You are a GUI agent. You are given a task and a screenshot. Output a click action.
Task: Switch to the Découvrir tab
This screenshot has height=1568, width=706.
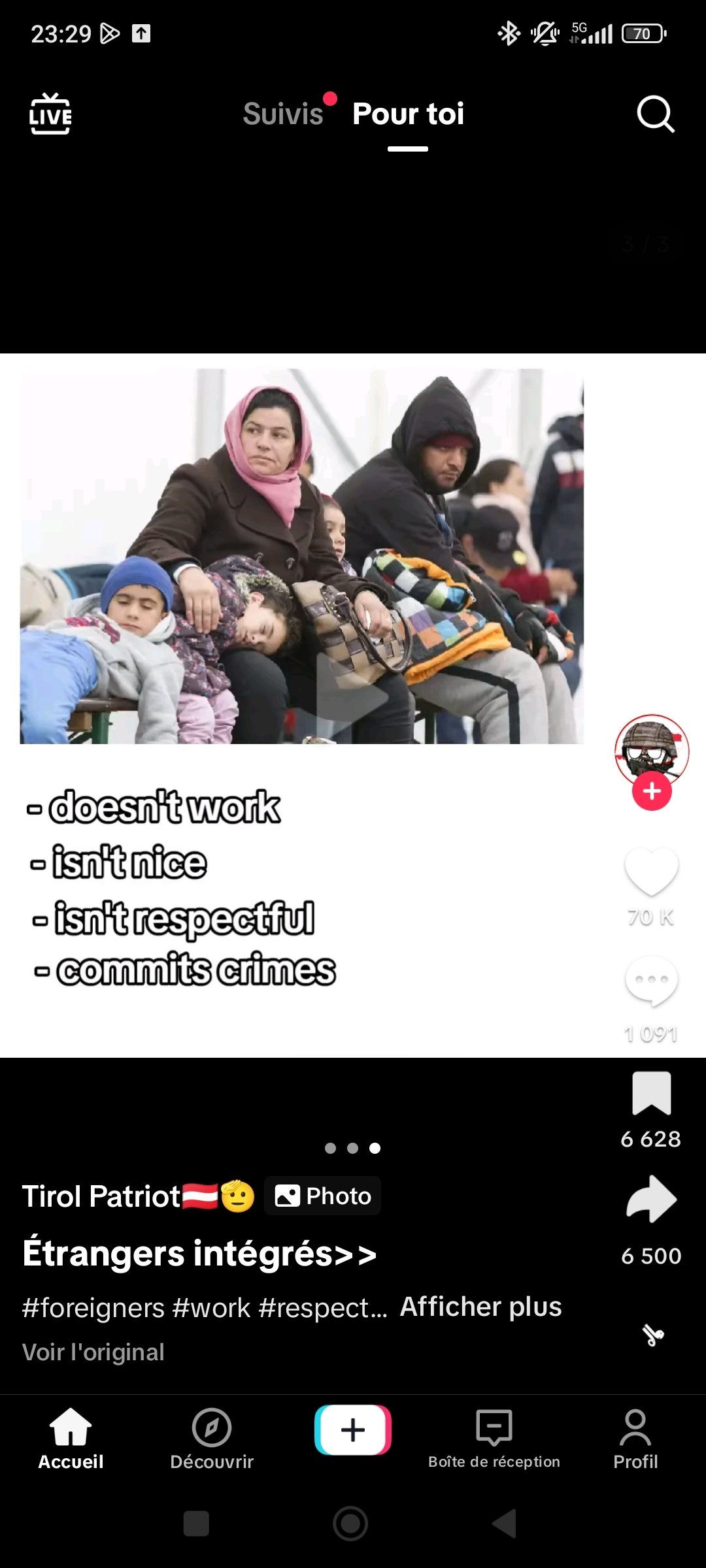pos(212,1439)
